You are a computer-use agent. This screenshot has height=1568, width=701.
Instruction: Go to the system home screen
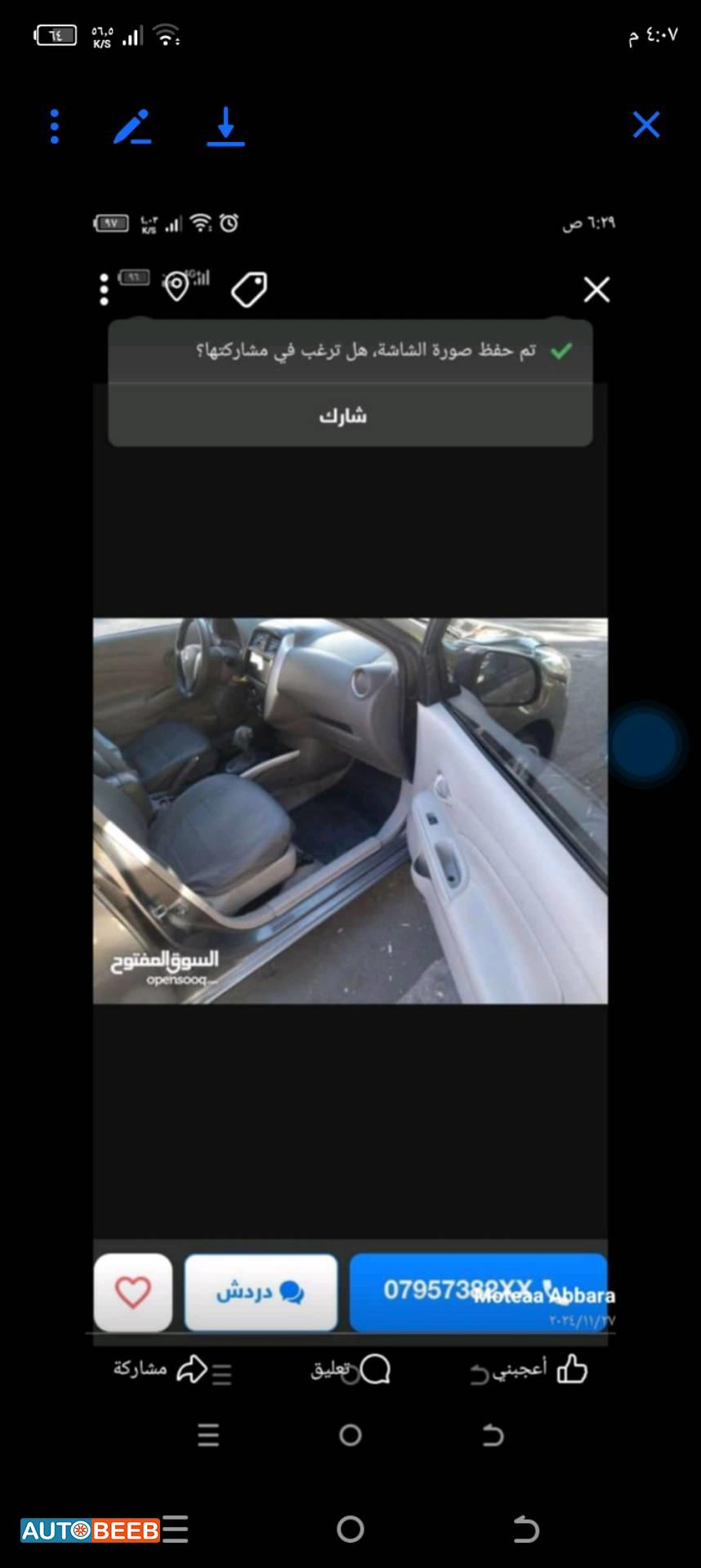(x=350, y=1529)
